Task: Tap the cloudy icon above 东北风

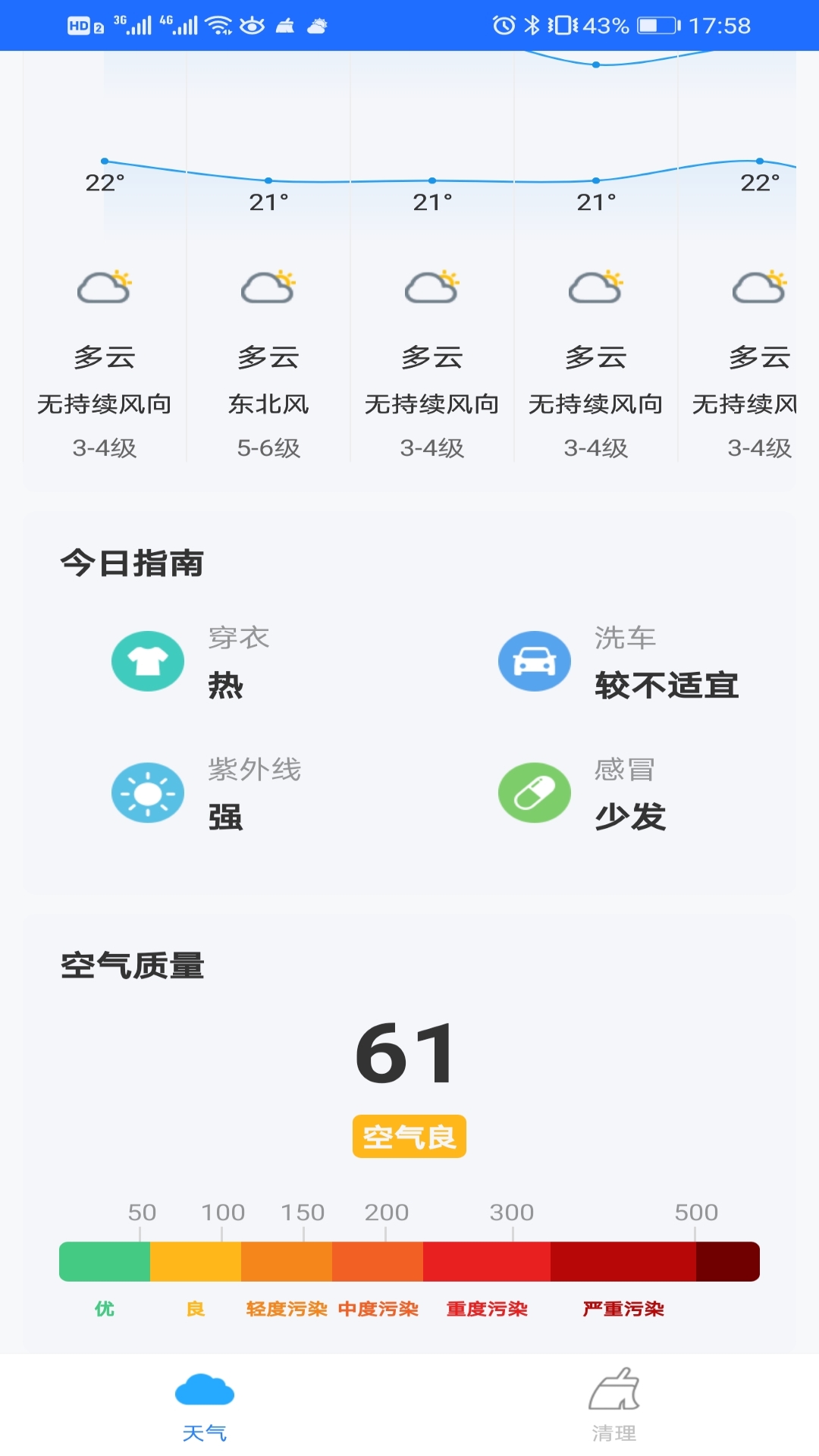Action: 269,288
